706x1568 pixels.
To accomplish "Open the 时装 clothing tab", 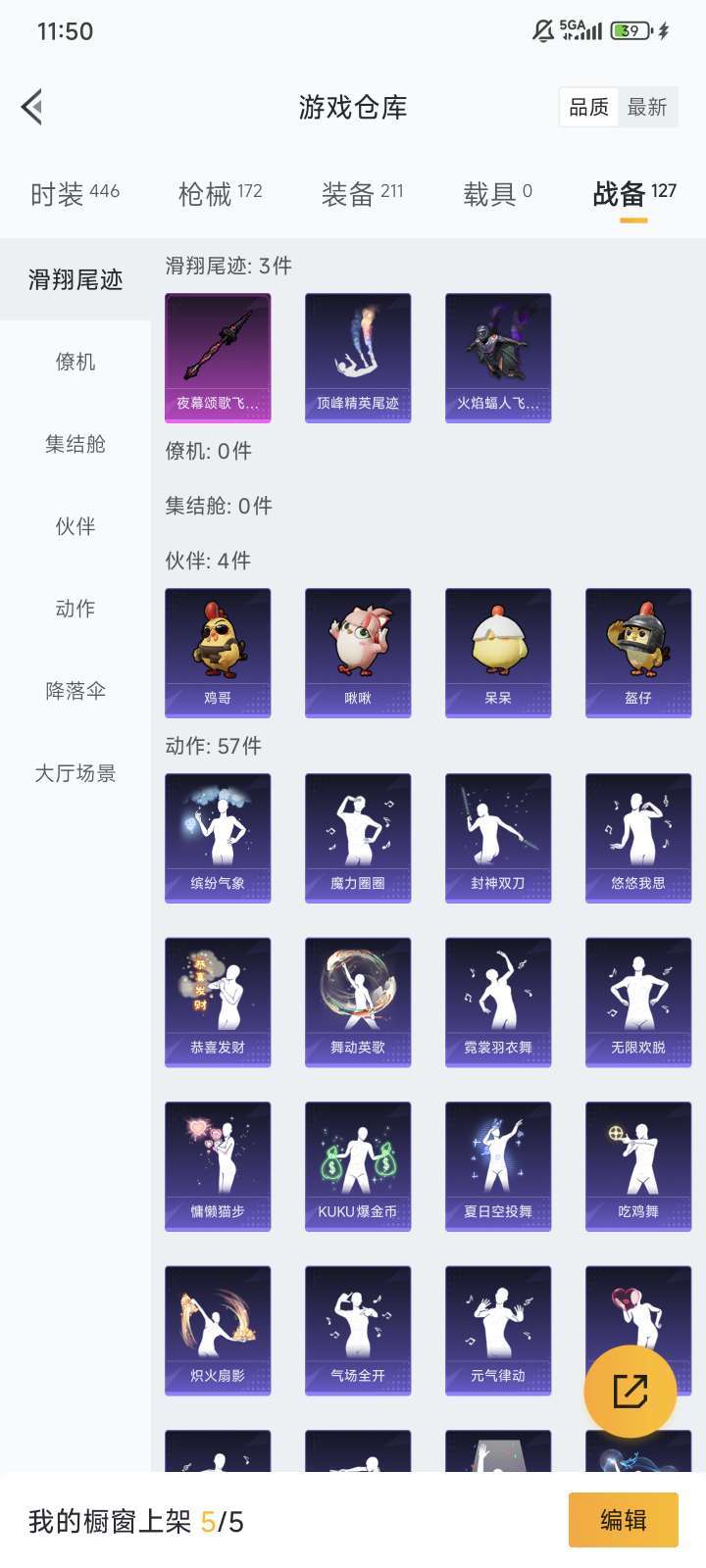I will [x=75, y=193].
